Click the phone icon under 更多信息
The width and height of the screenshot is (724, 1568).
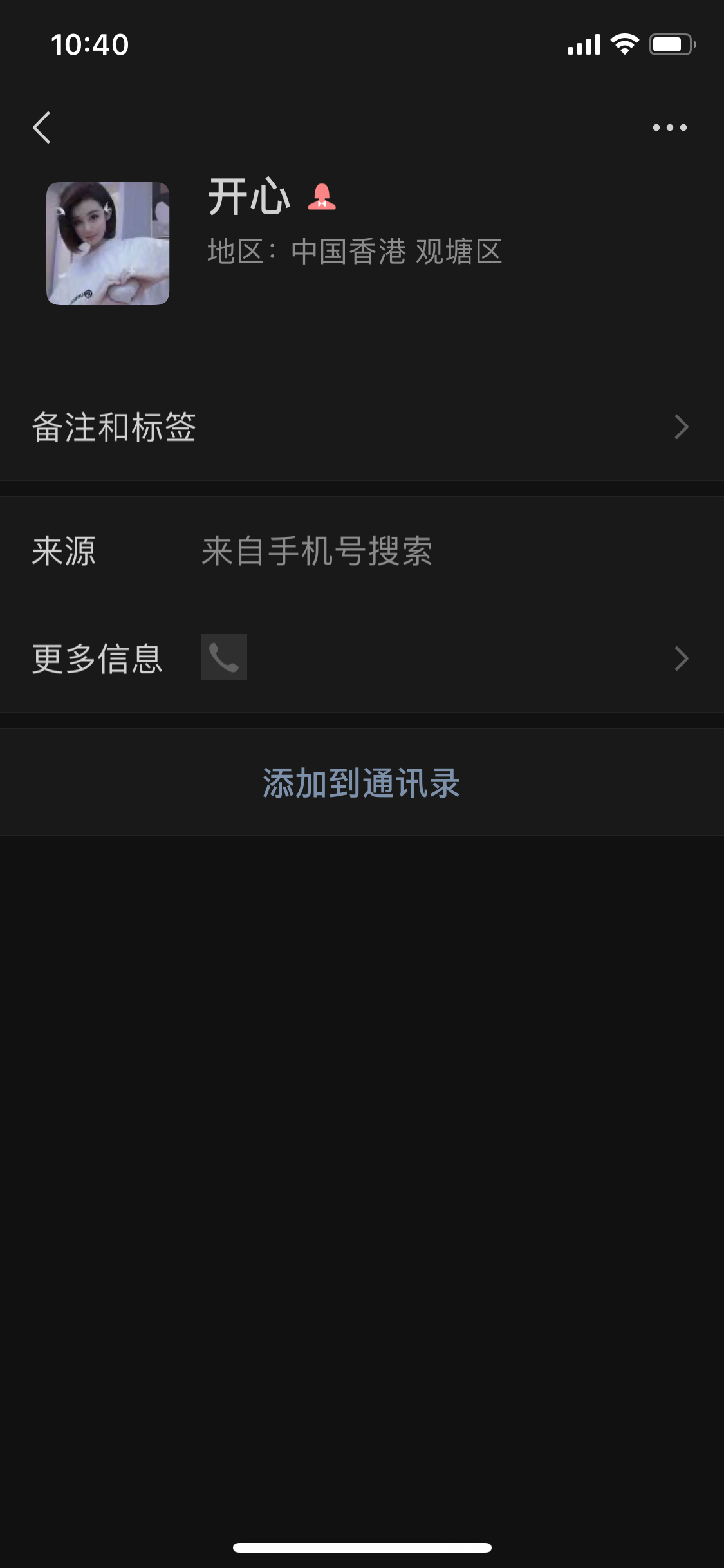pos(223,657)
